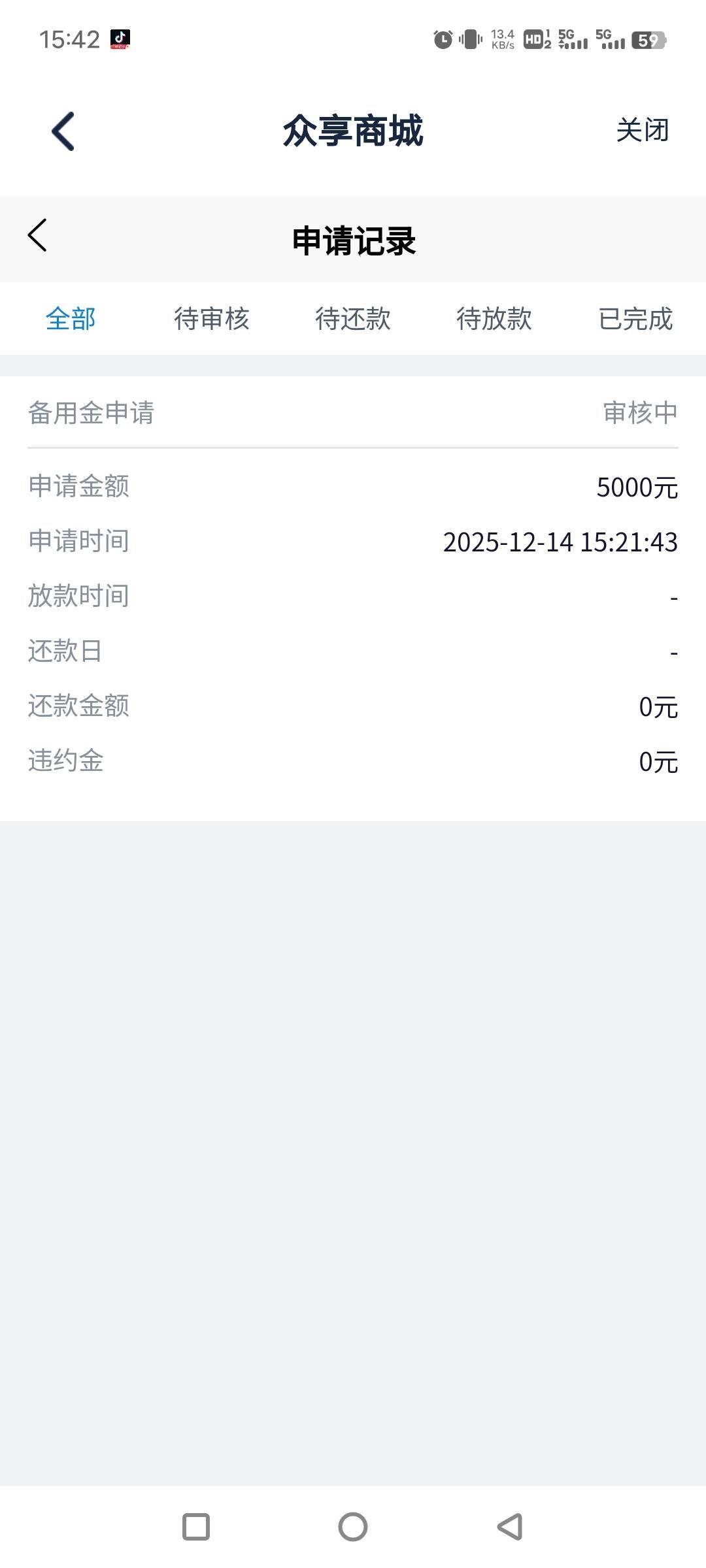Tap 关闭 to close the page
This screenshot has width=706, height=1568.
642,130
